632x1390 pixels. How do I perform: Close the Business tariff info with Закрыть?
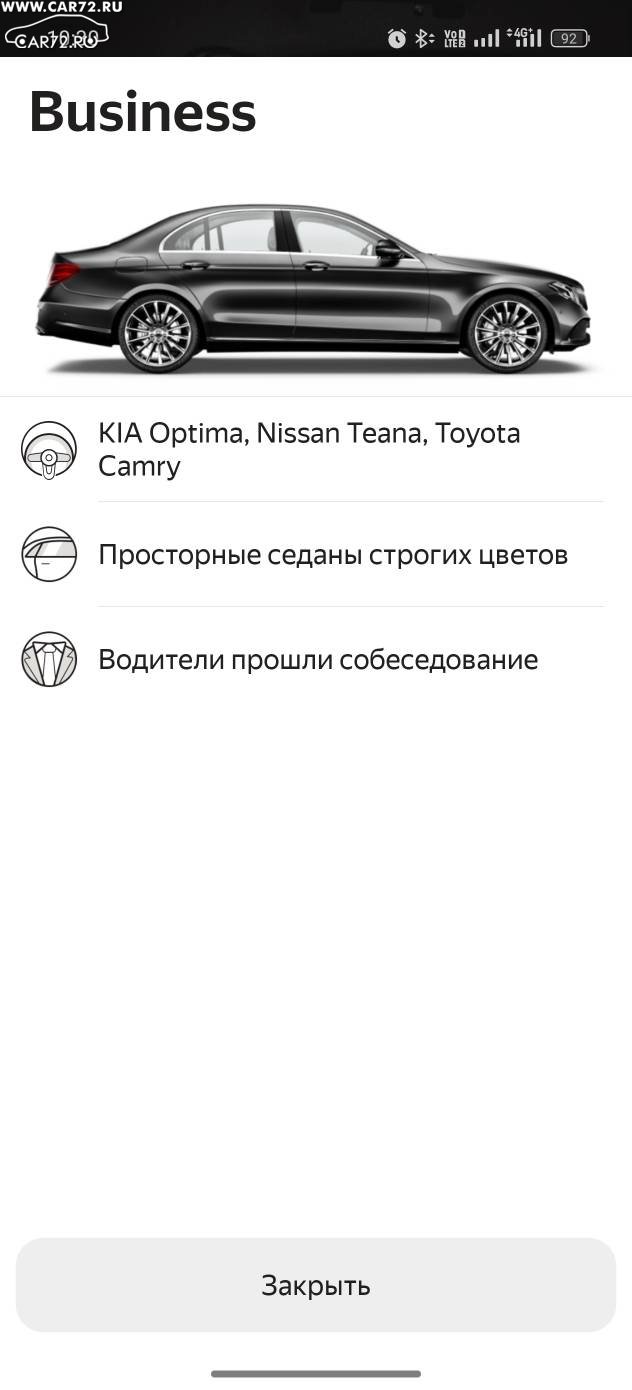pyautogui.click(x=316, y=1285)
